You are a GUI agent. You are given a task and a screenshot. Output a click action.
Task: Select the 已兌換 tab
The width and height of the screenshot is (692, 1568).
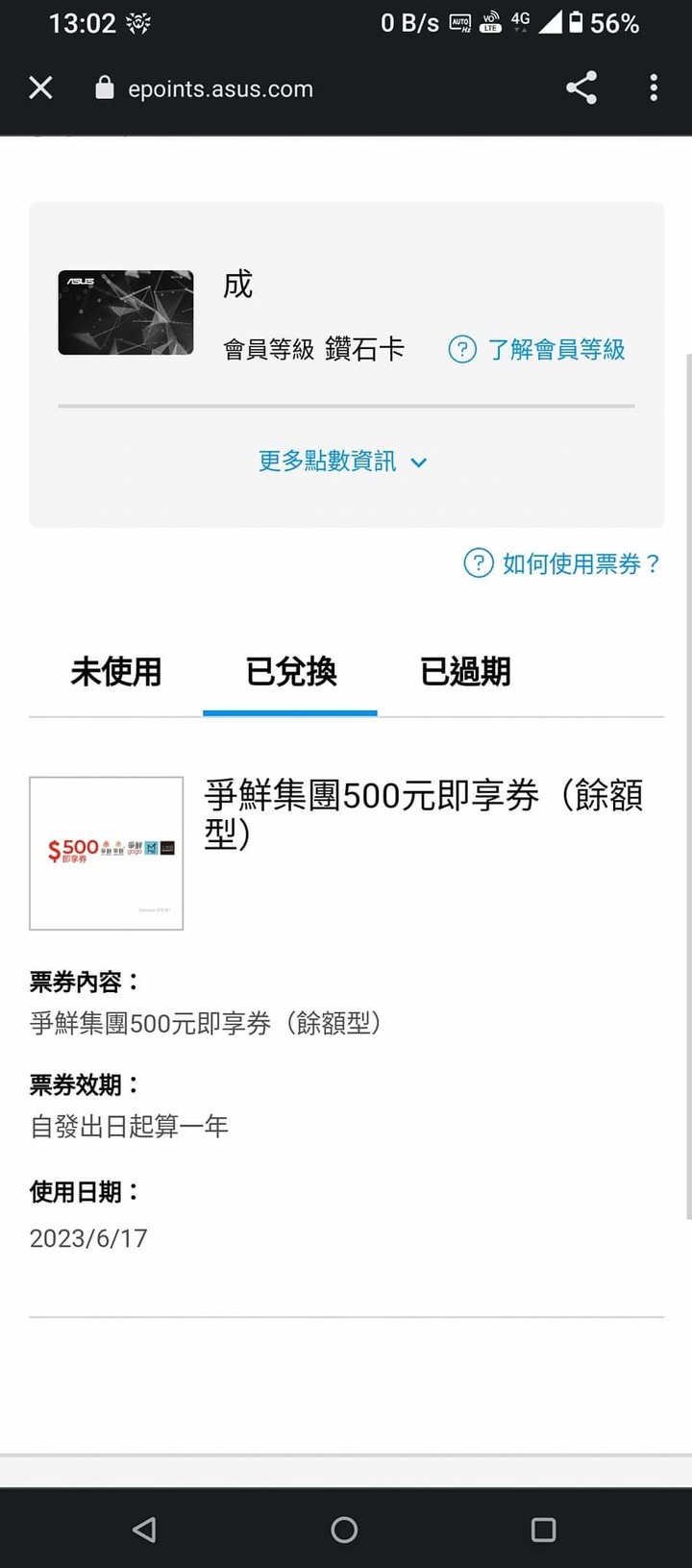tap(290, 671)
